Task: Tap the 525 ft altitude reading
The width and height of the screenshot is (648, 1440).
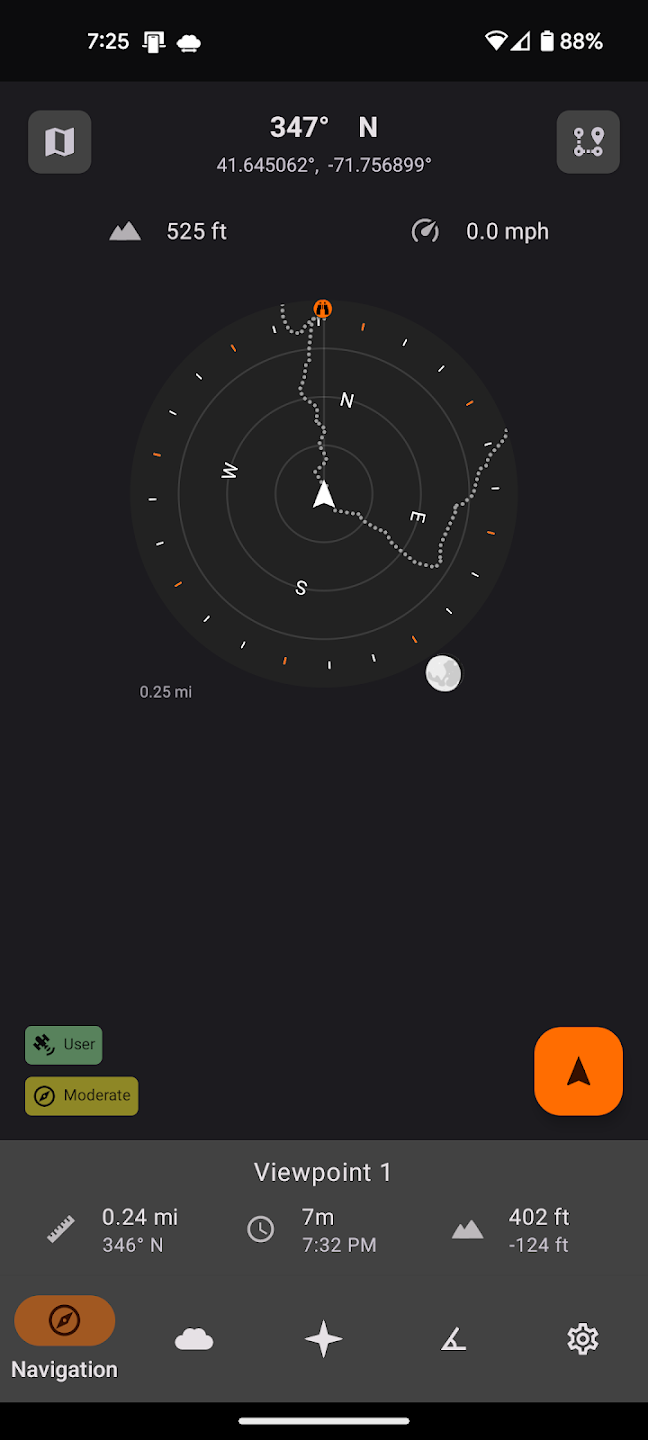Action: coord(196,232)
